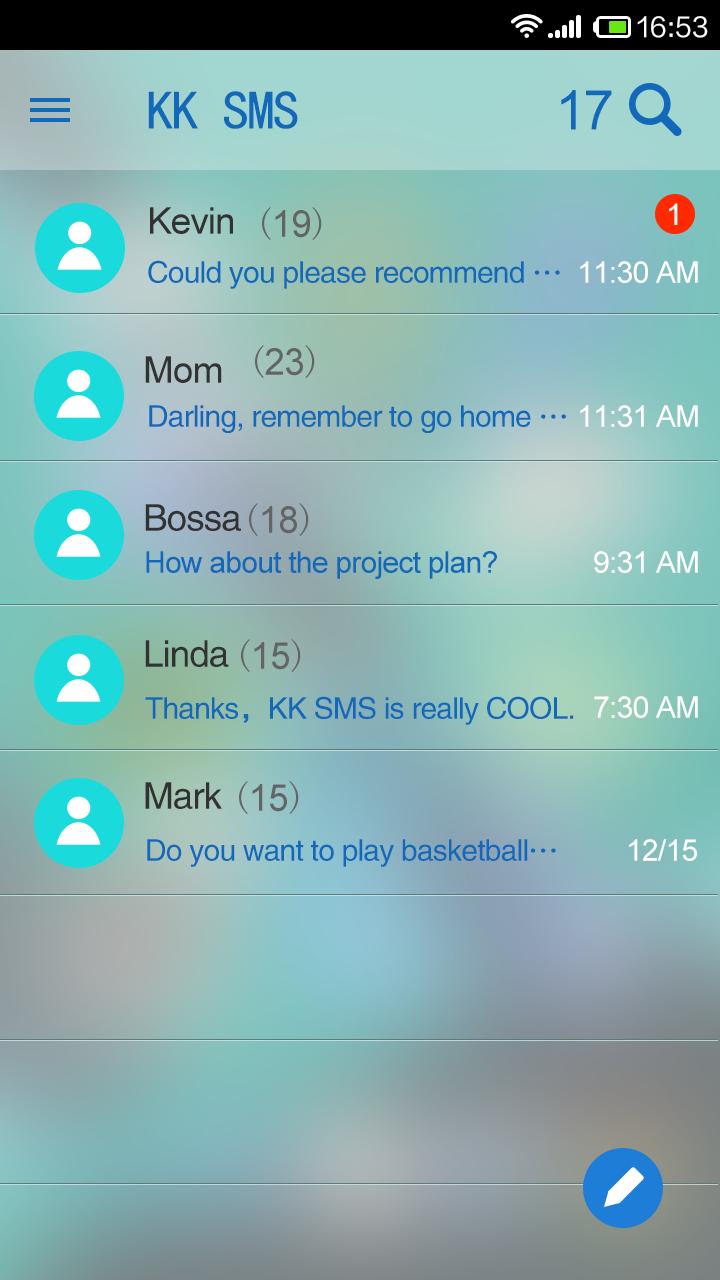
Task: Tap Bossa's contact avatar
Action: 79,535
